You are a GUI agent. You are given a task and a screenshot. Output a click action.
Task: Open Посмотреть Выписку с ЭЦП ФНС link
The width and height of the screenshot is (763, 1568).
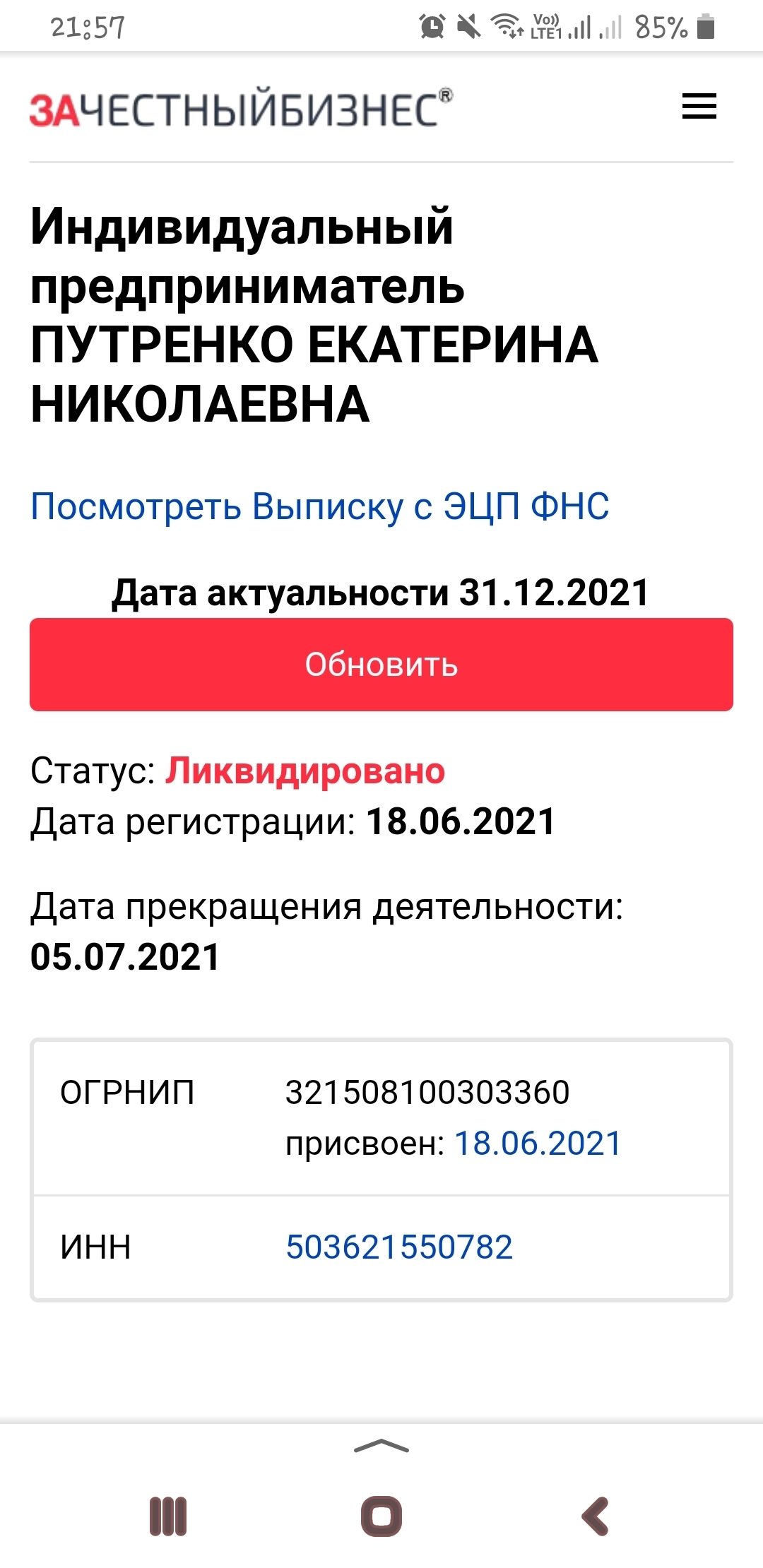(x=320, y=506)
